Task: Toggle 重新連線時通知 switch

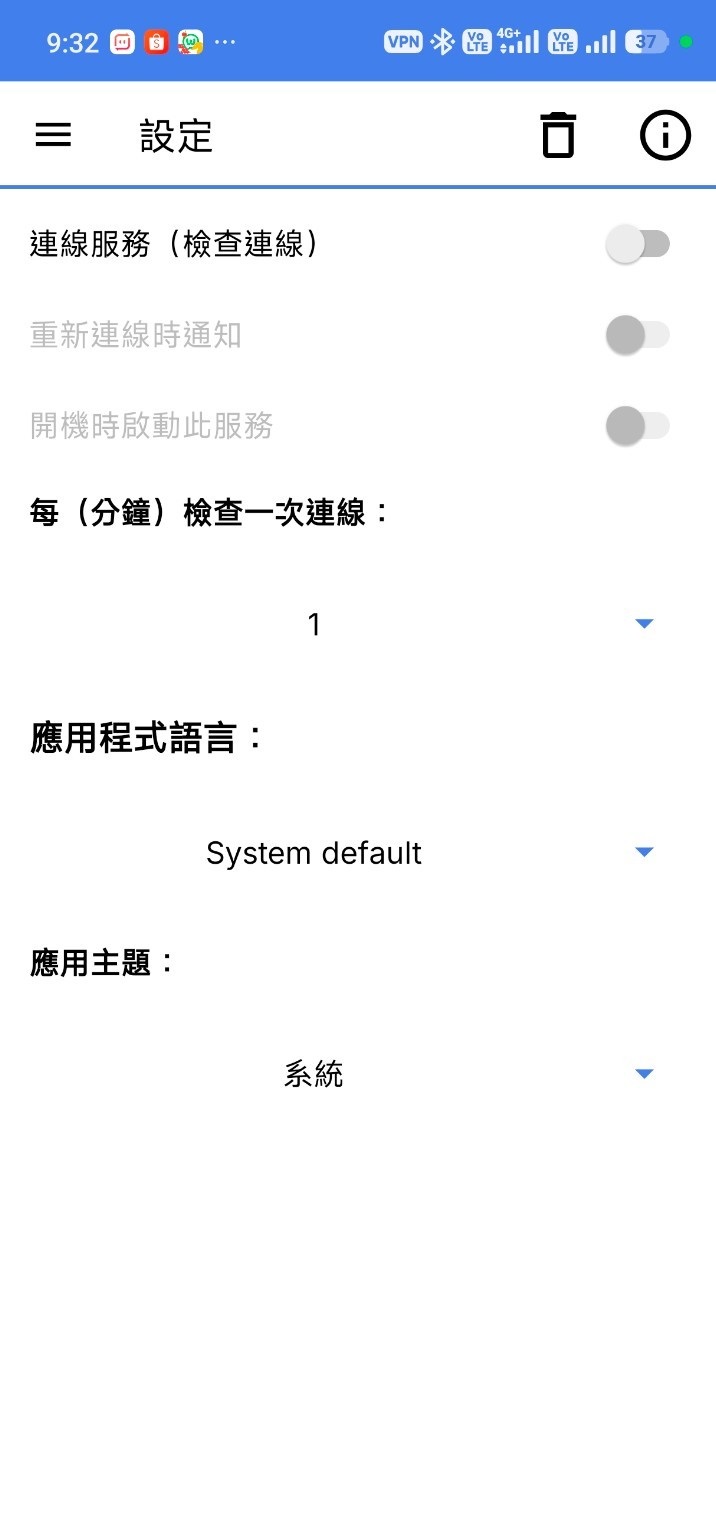Action: coord(637,335)
